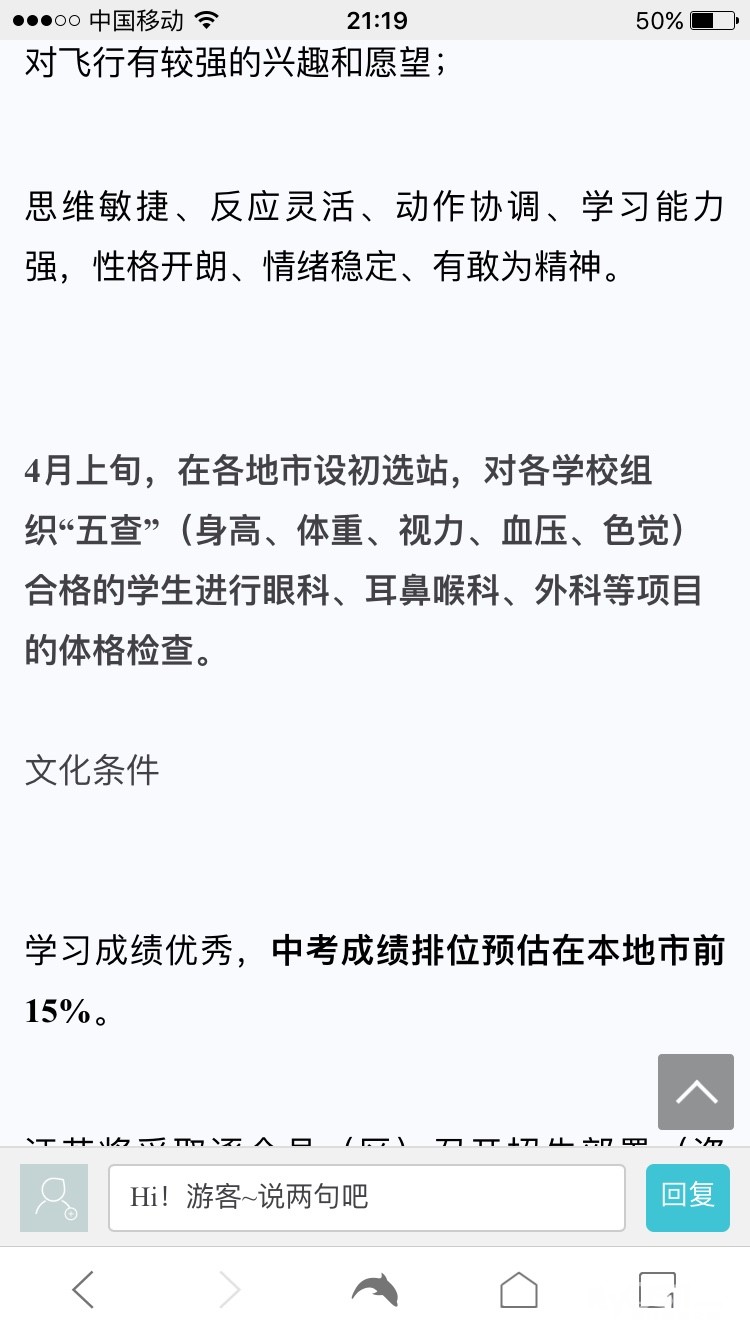The image size is (750, 1334).
Task: Open the guest avatar icon
Action: click(x=54, y=1197)
